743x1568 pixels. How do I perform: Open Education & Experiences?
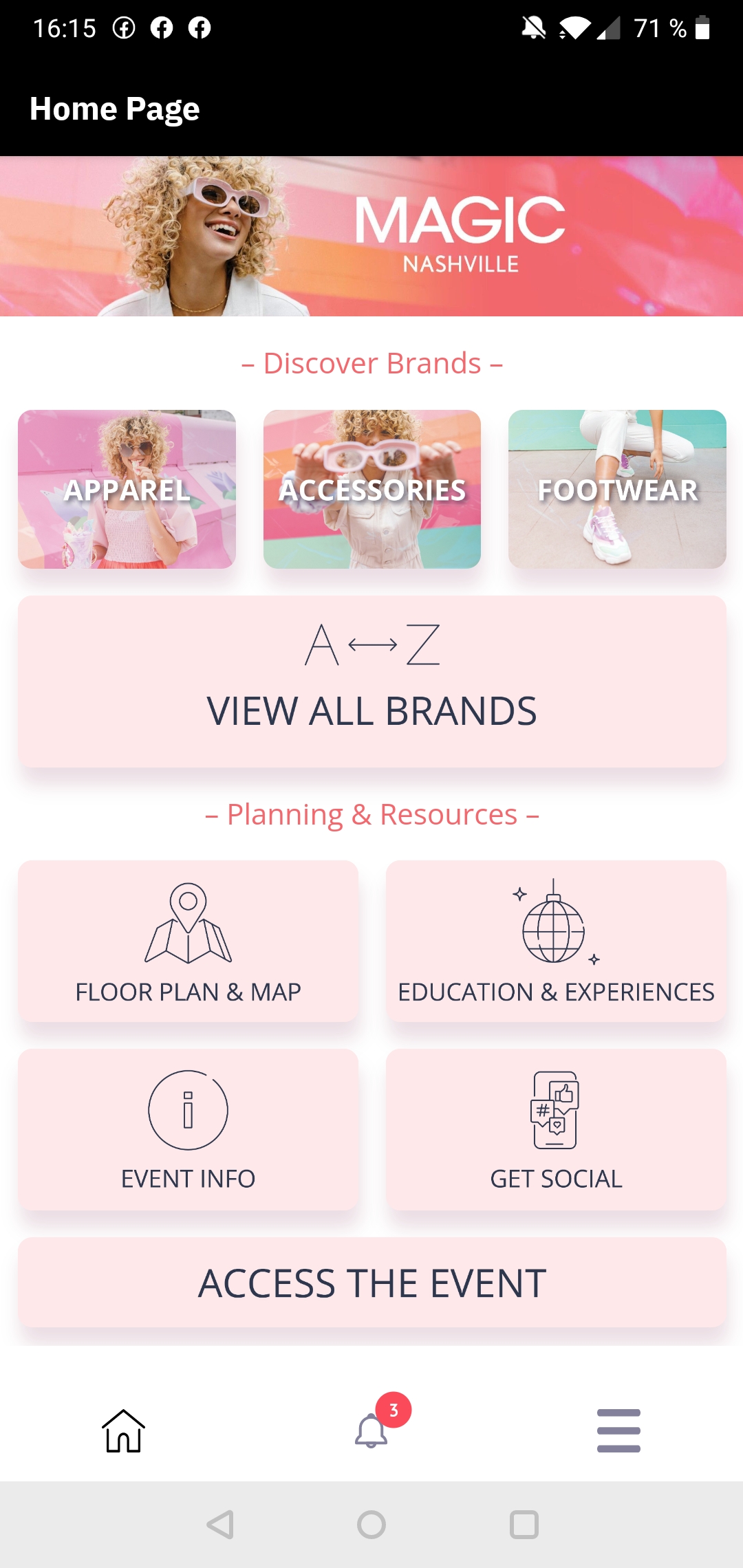(x=556, y=941)
